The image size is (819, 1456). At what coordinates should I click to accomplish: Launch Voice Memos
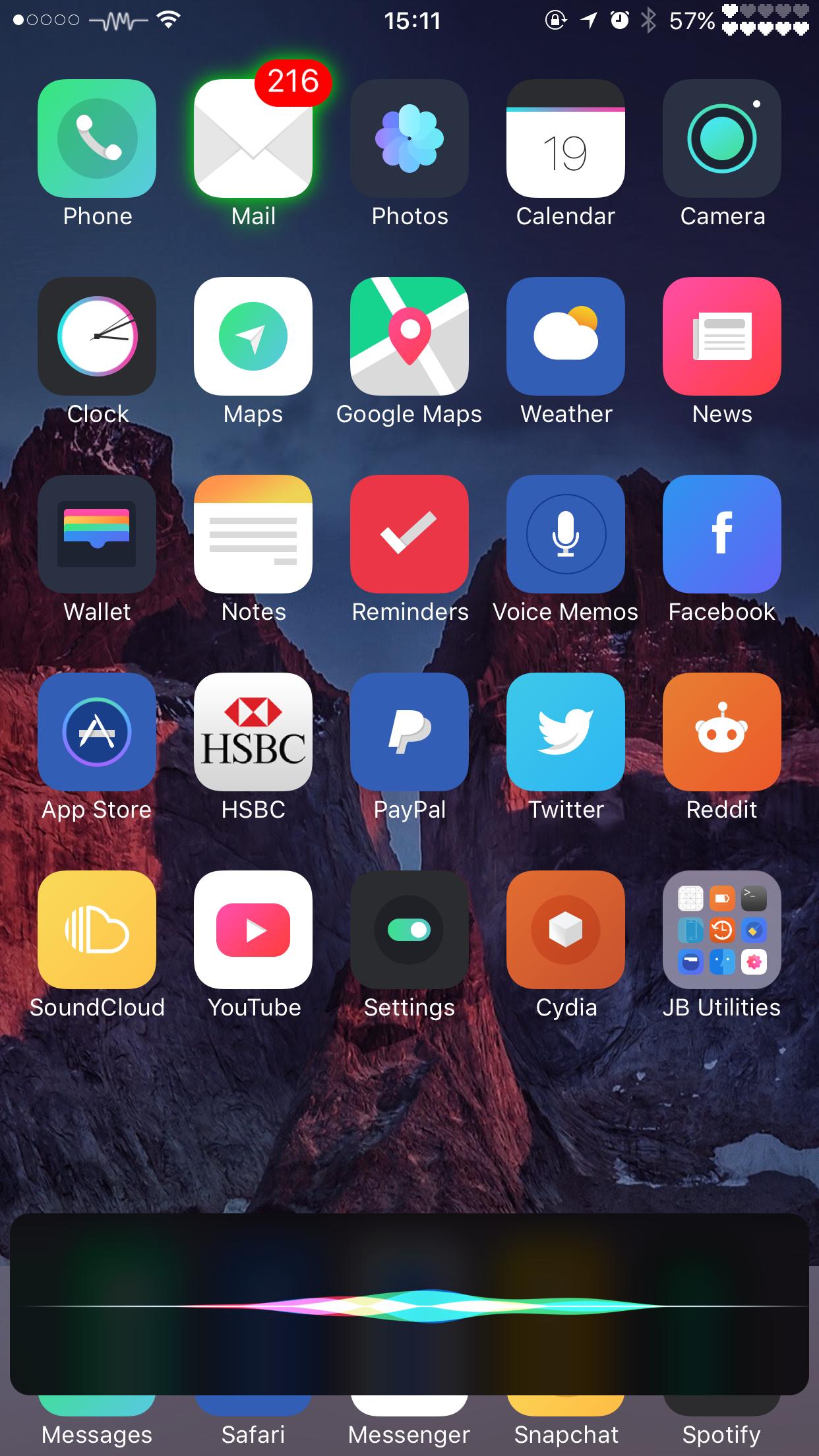coord(566,534)
